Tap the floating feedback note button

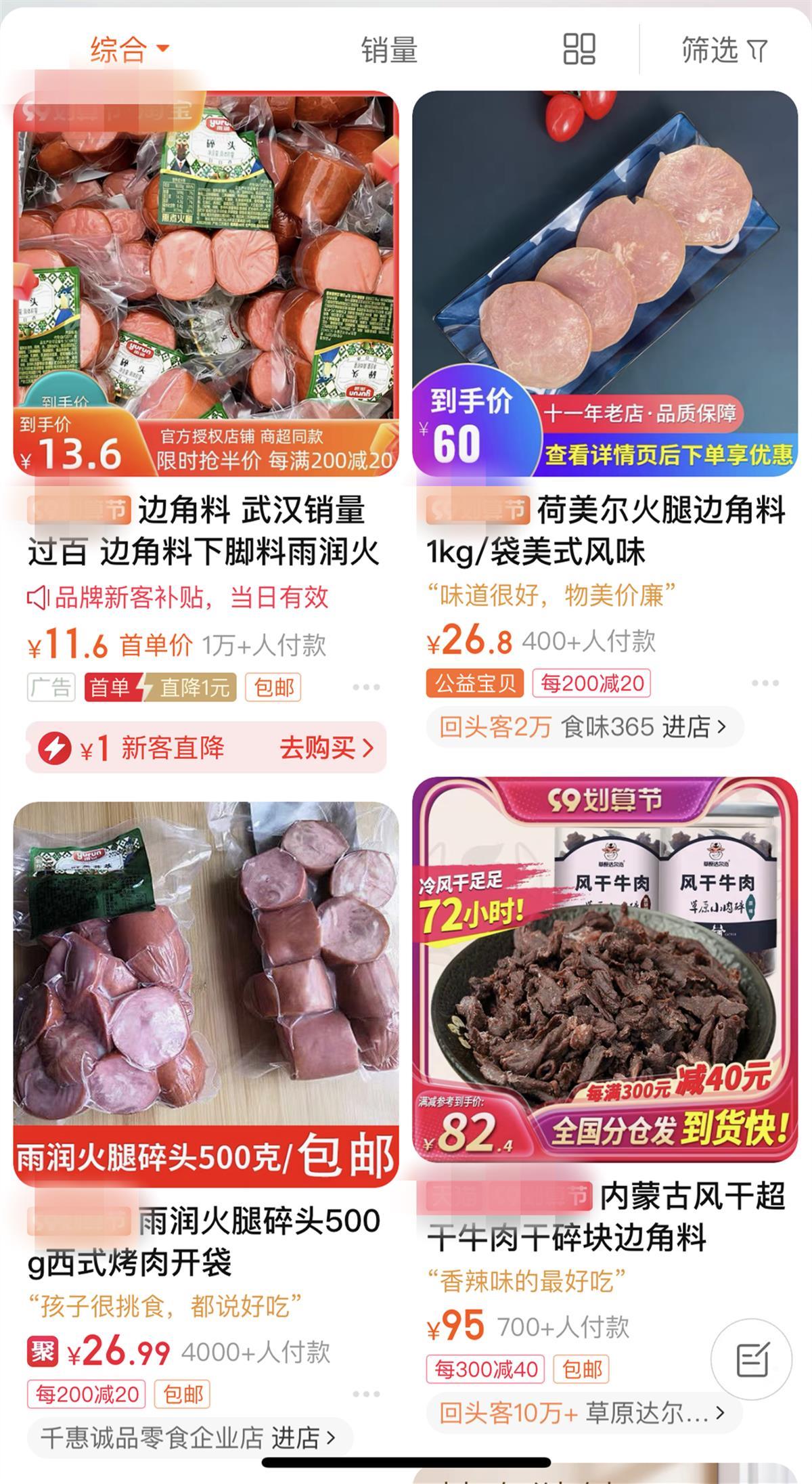point(752,1359)
